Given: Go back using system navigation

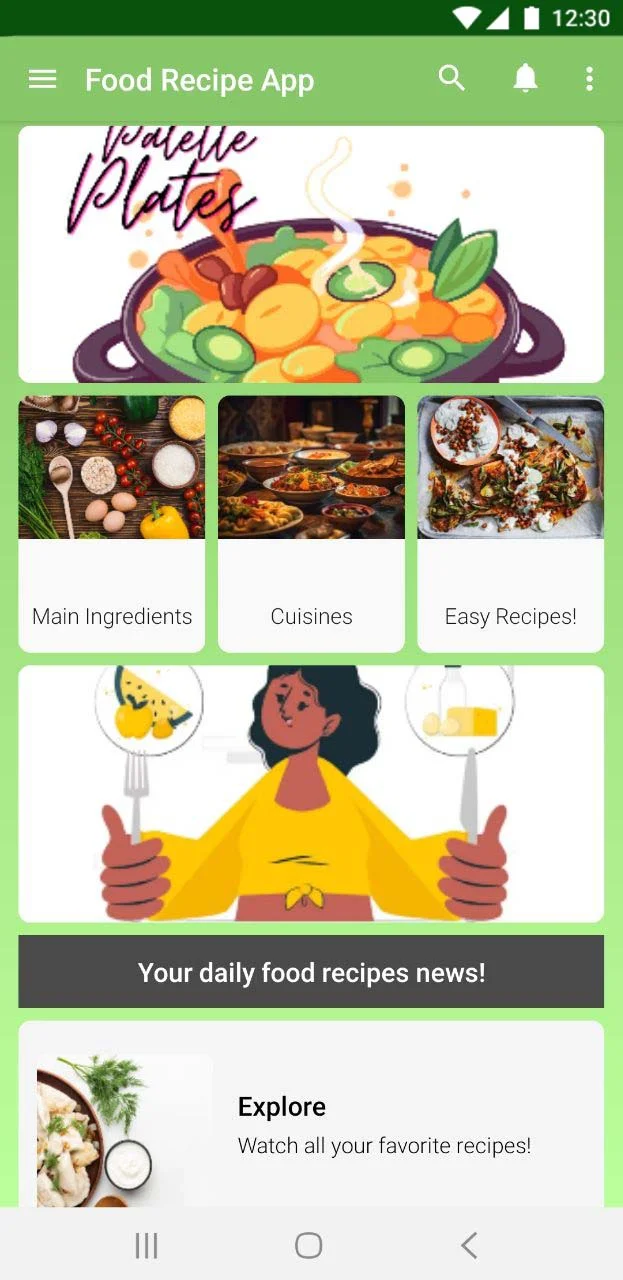Looking at the screenshot, I should [x=468, y=1245].
